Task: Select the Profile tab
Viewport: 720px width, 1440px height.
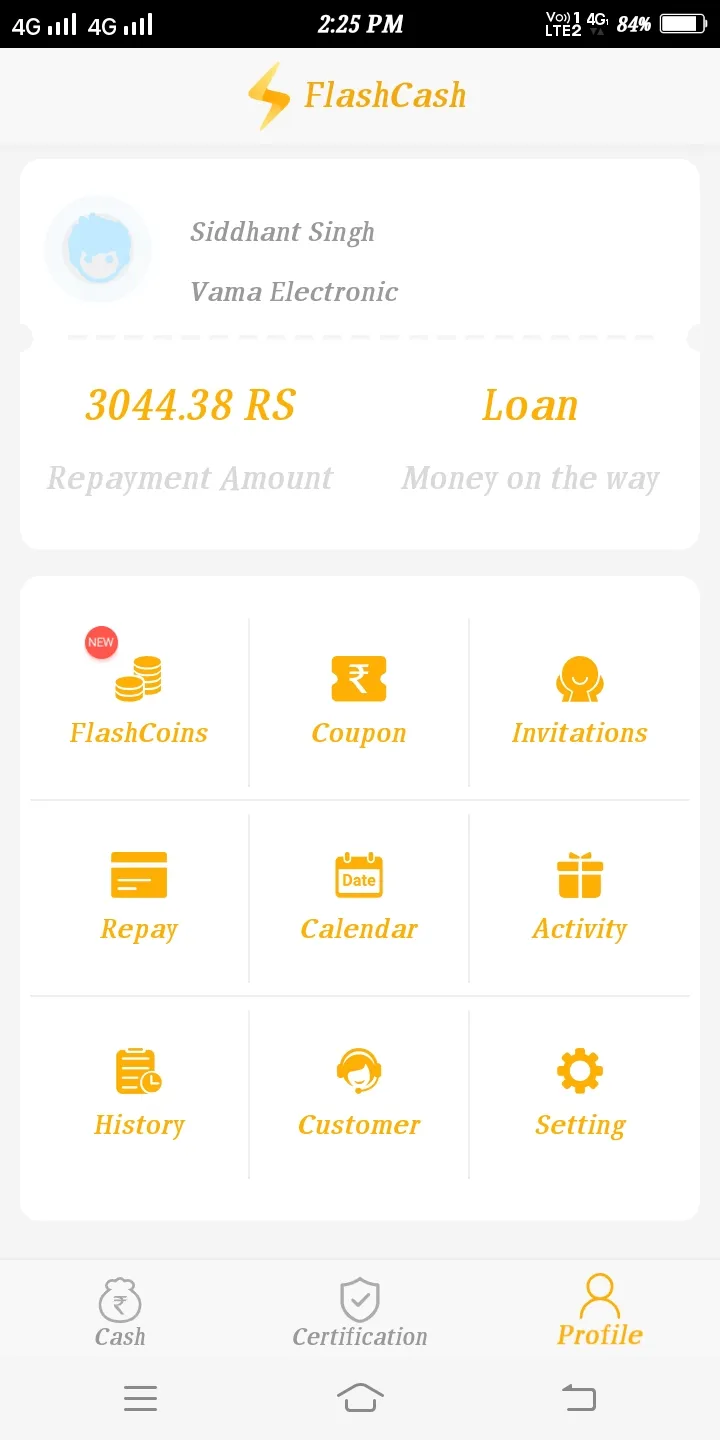Action: click(600, 1312)
